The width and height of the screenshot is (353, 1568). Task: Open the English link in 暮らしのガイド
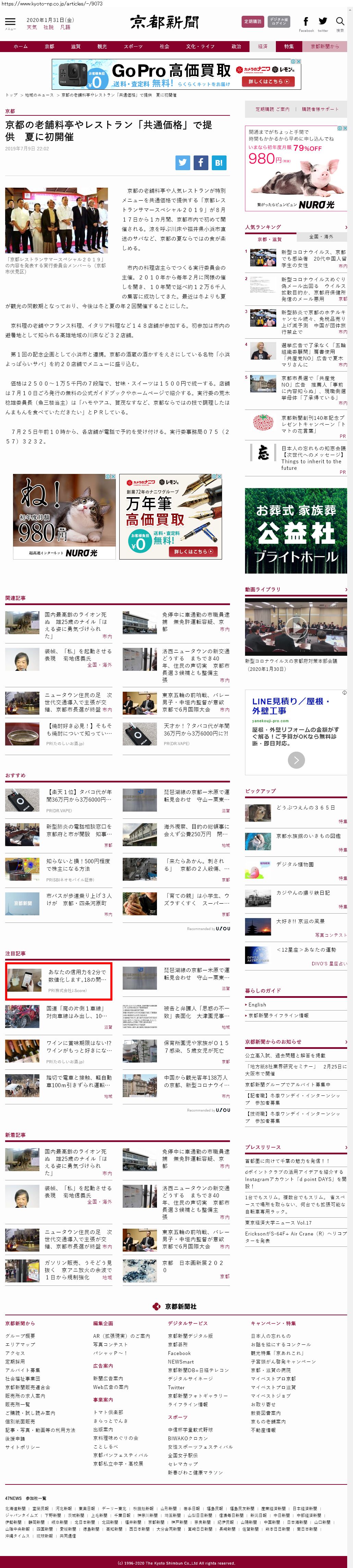257,1004
